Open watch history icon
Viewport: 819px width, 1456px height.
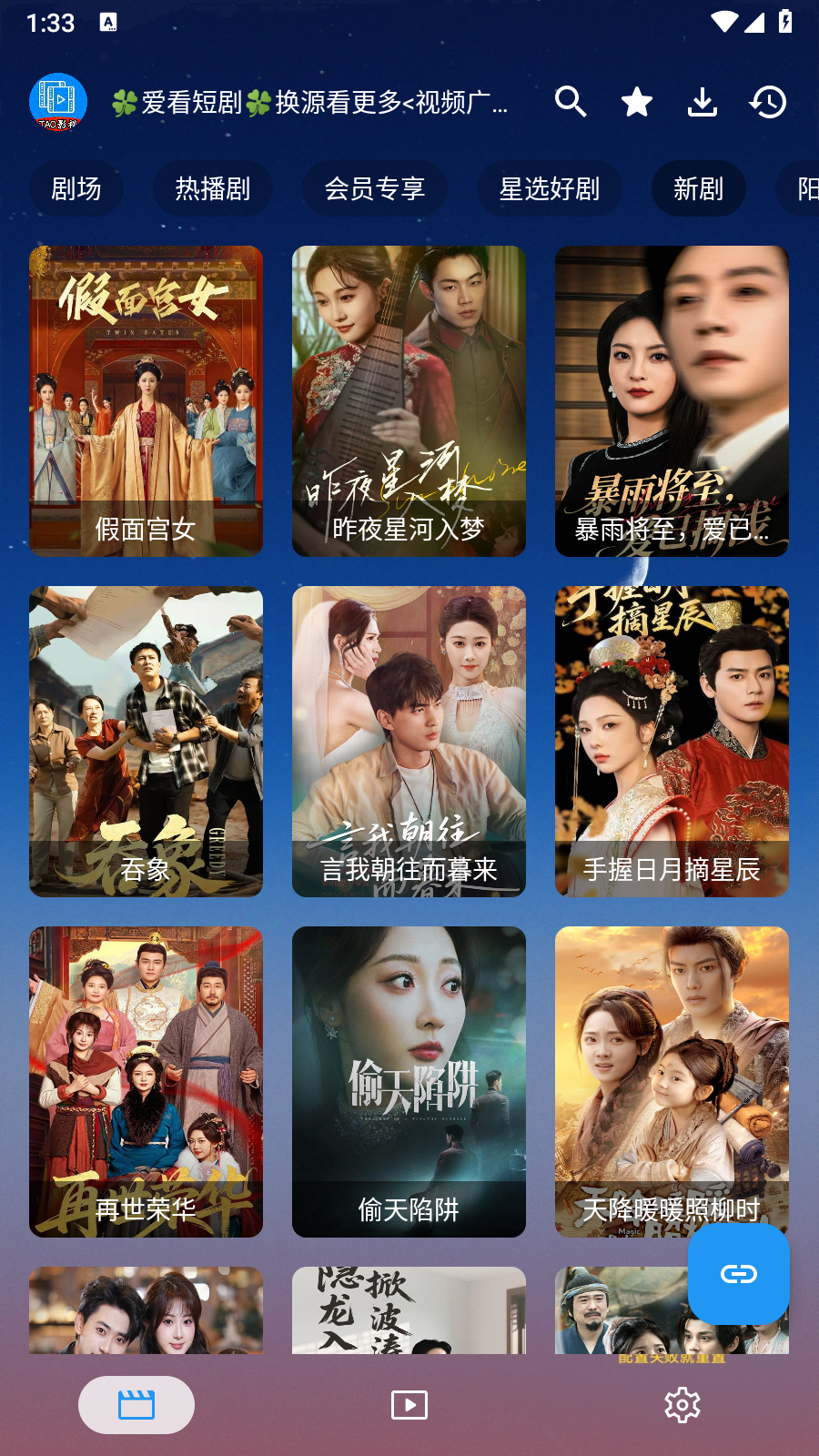click(768, 102)
